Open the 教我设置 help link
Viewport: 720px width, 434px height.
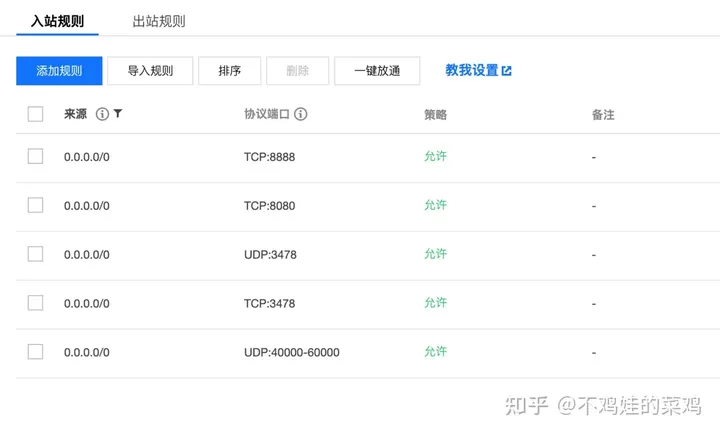(x=478, y=70)
